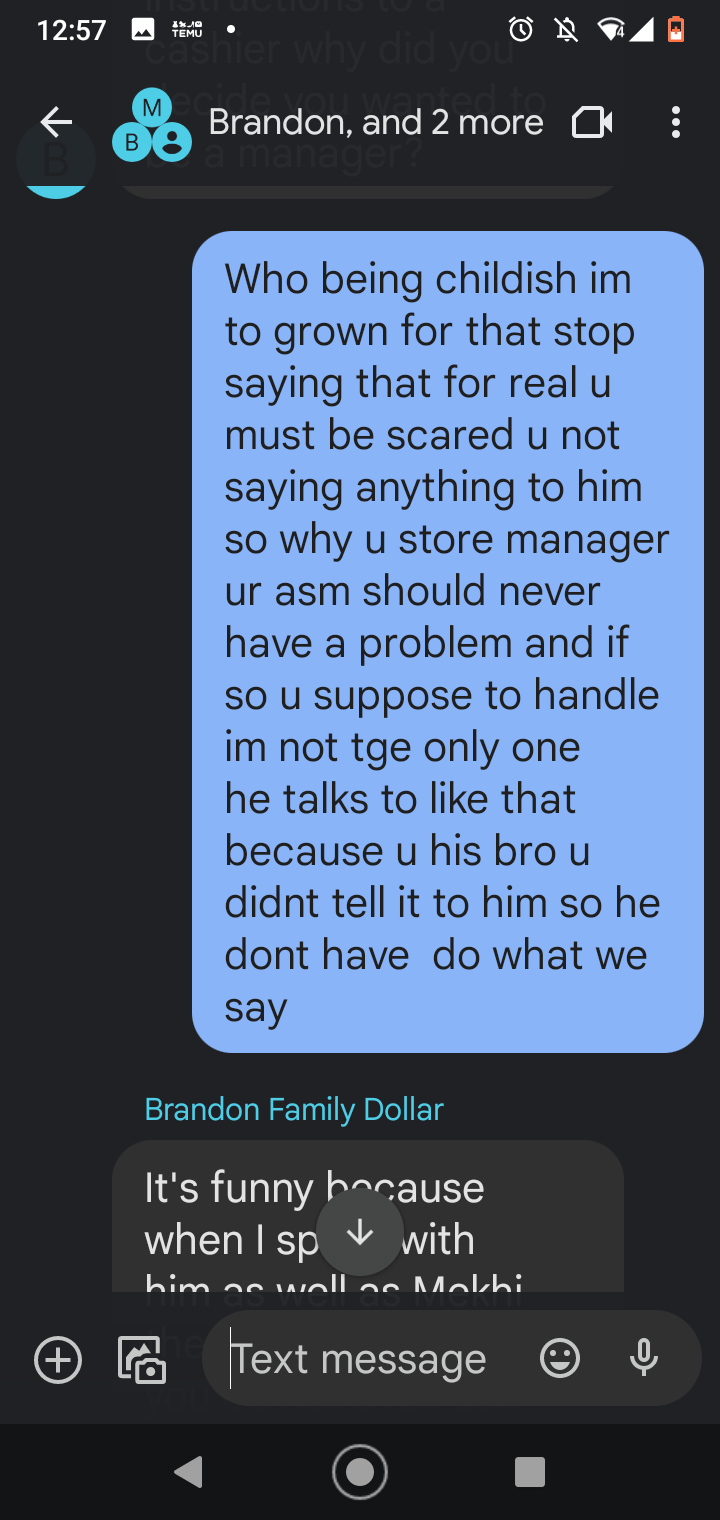The height and width of the screenshot is (1520, 720).
Task: Open the conversation overflow menu
Action: click(x=675, y=121)
